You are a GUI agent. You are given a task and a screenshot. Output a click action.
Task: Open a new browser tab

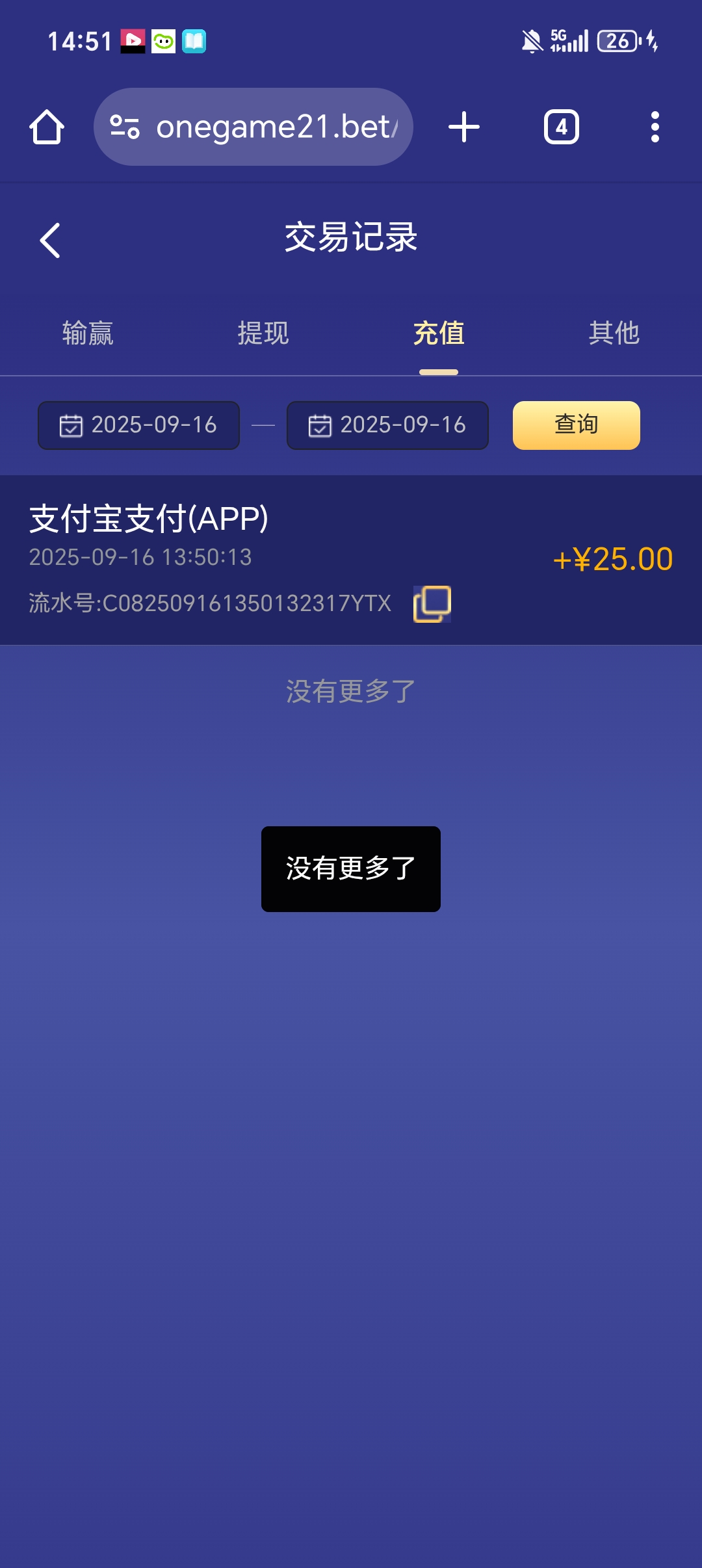(464, 127)
